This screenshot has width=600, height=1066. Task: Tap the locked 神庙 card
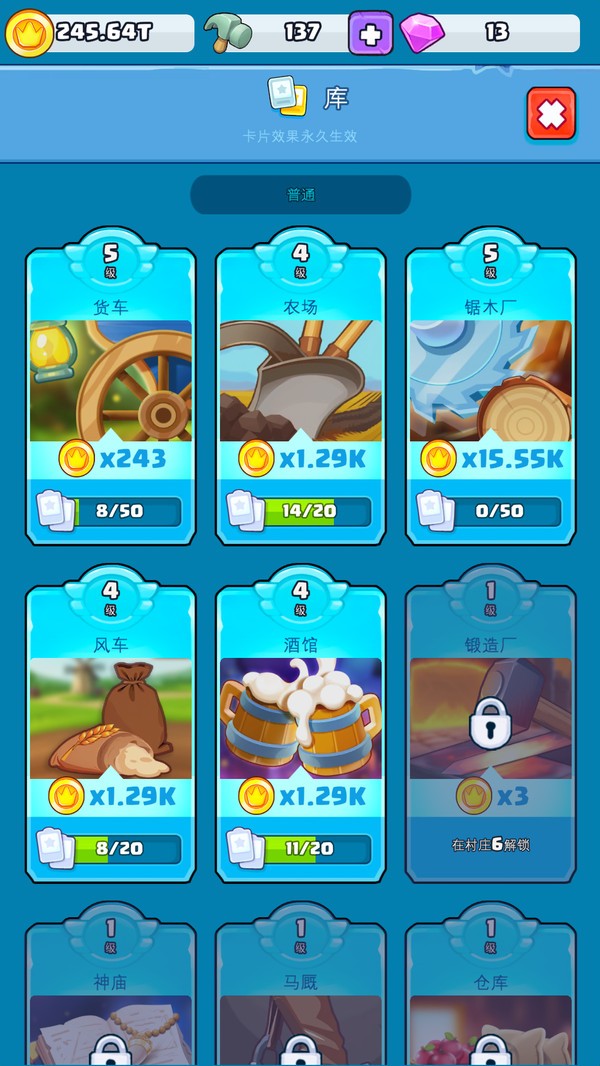pyautogui.click(x=111, y=1010)
